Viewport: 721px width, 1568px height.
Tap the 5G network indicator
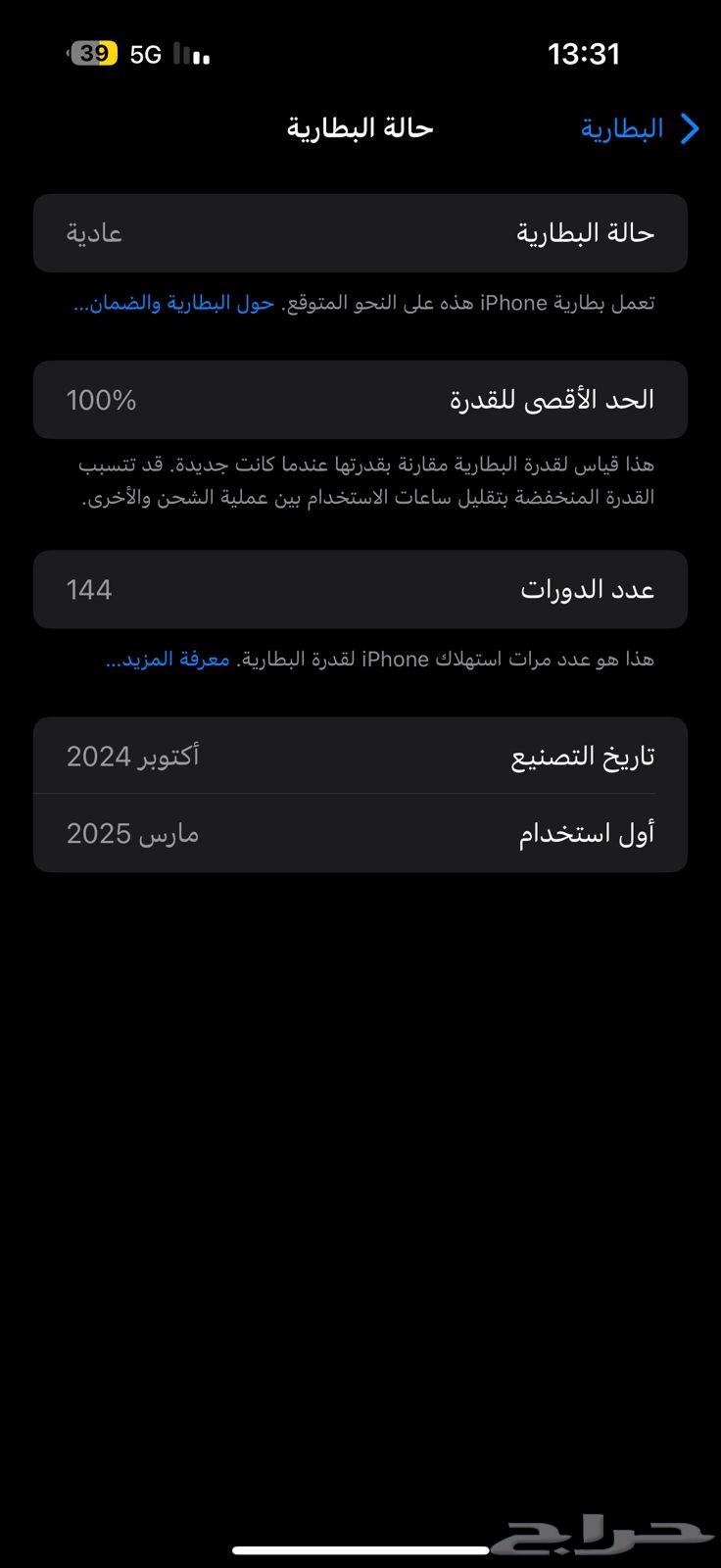click(144, 56)
